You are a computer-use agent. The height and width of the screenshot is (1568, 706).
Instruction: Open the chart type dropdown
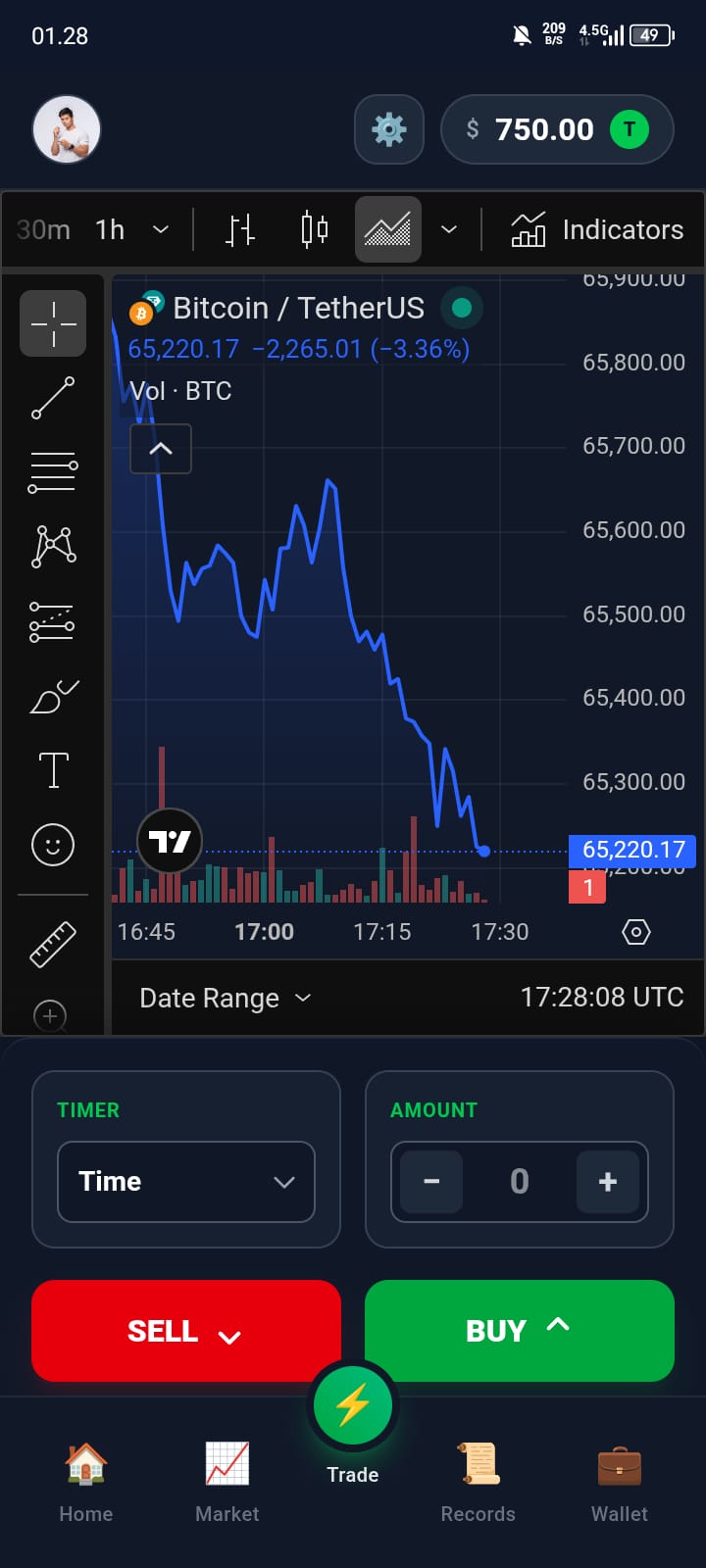(x=449, y=229)
